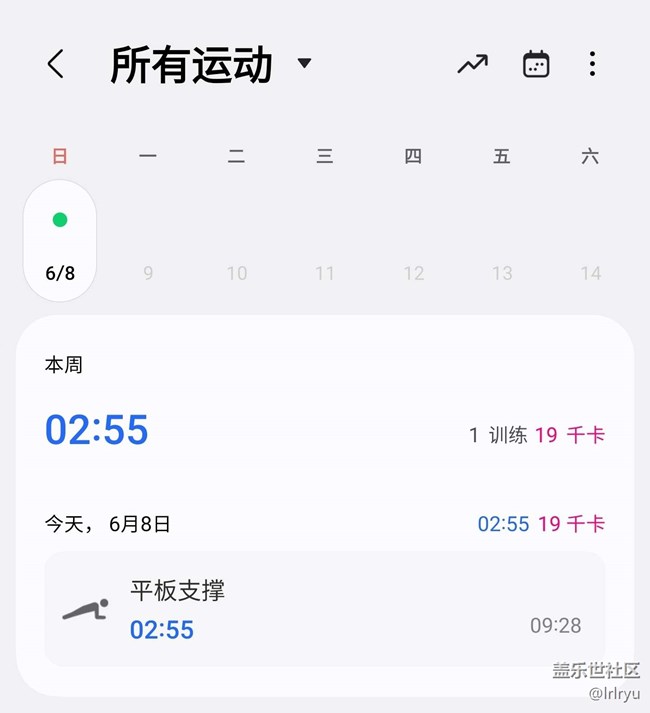Open the calendar view icon
This screenshot has width=650, height=713.
pyautogui.click(x=536, y=65)
